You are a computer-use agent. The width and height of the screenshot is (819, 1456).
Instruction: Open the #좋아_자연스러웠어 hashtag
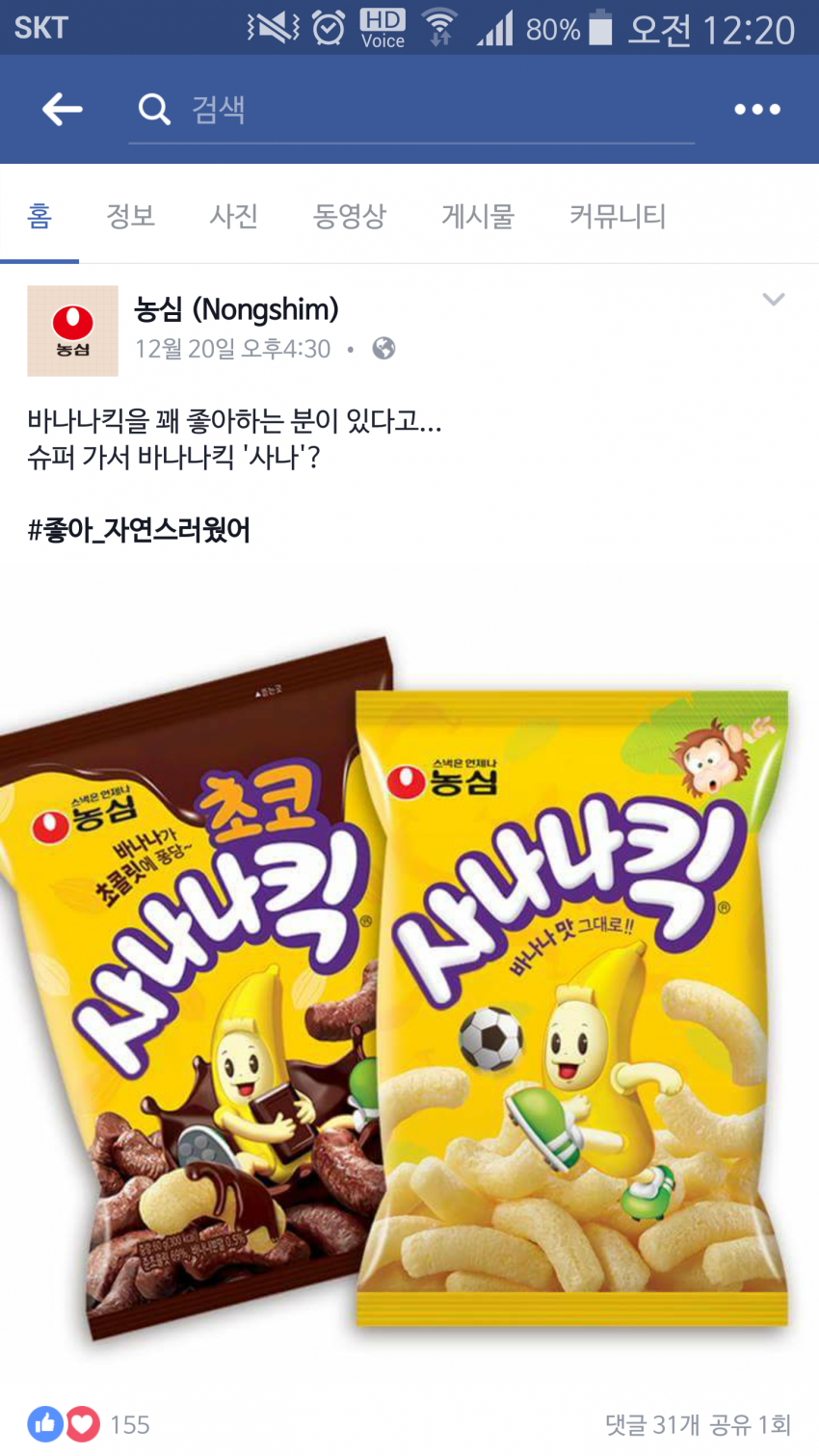coord(140,530)
